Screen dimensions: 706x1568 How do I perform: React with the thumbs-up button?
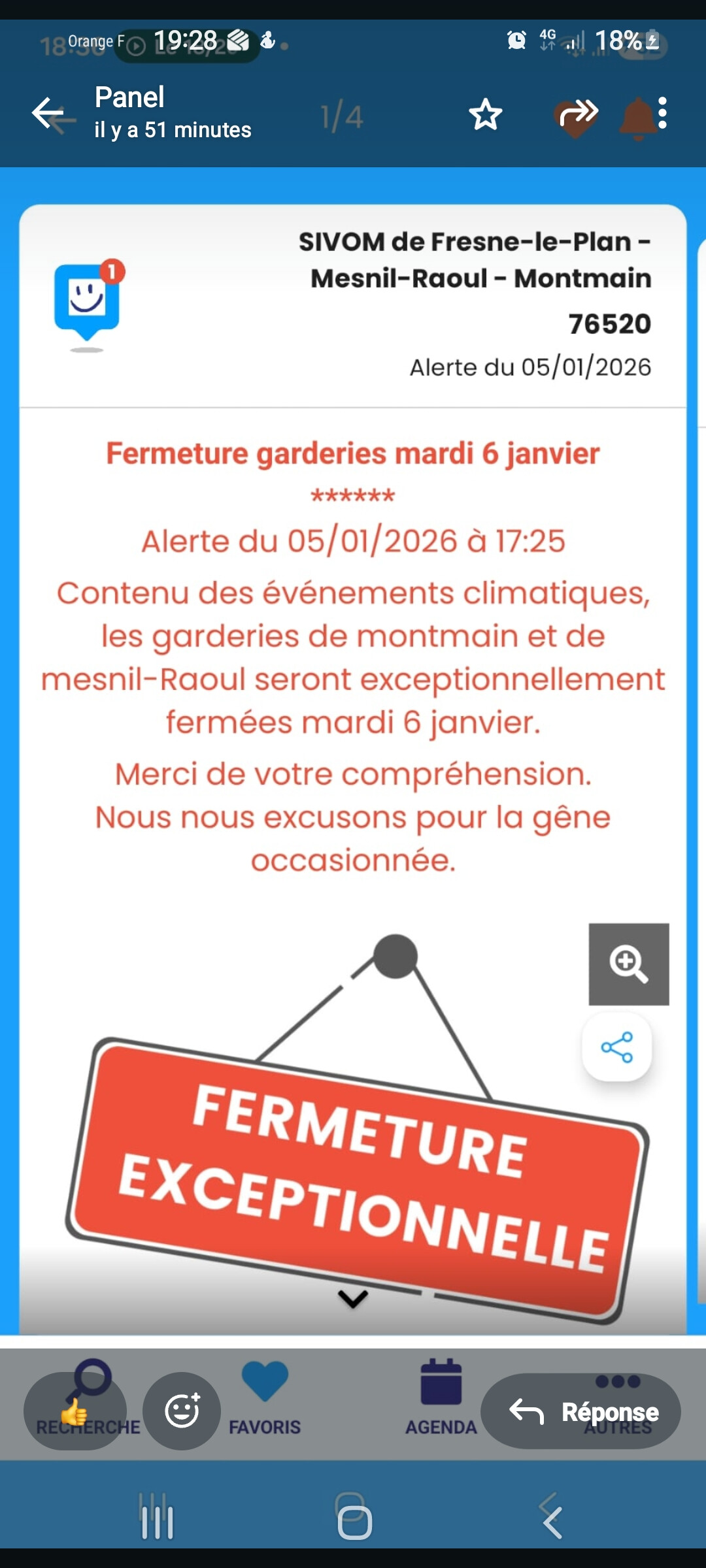click(x=75, y=1411)
